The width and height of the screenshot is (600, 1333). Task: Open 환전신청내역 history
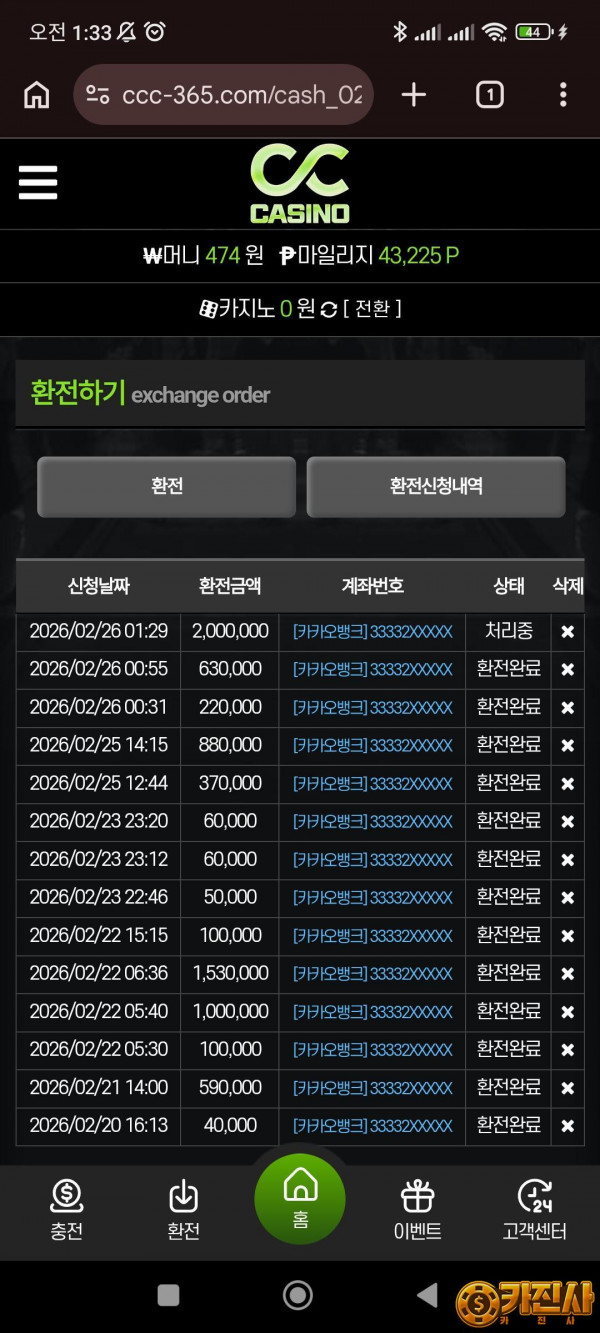[436, 487]
